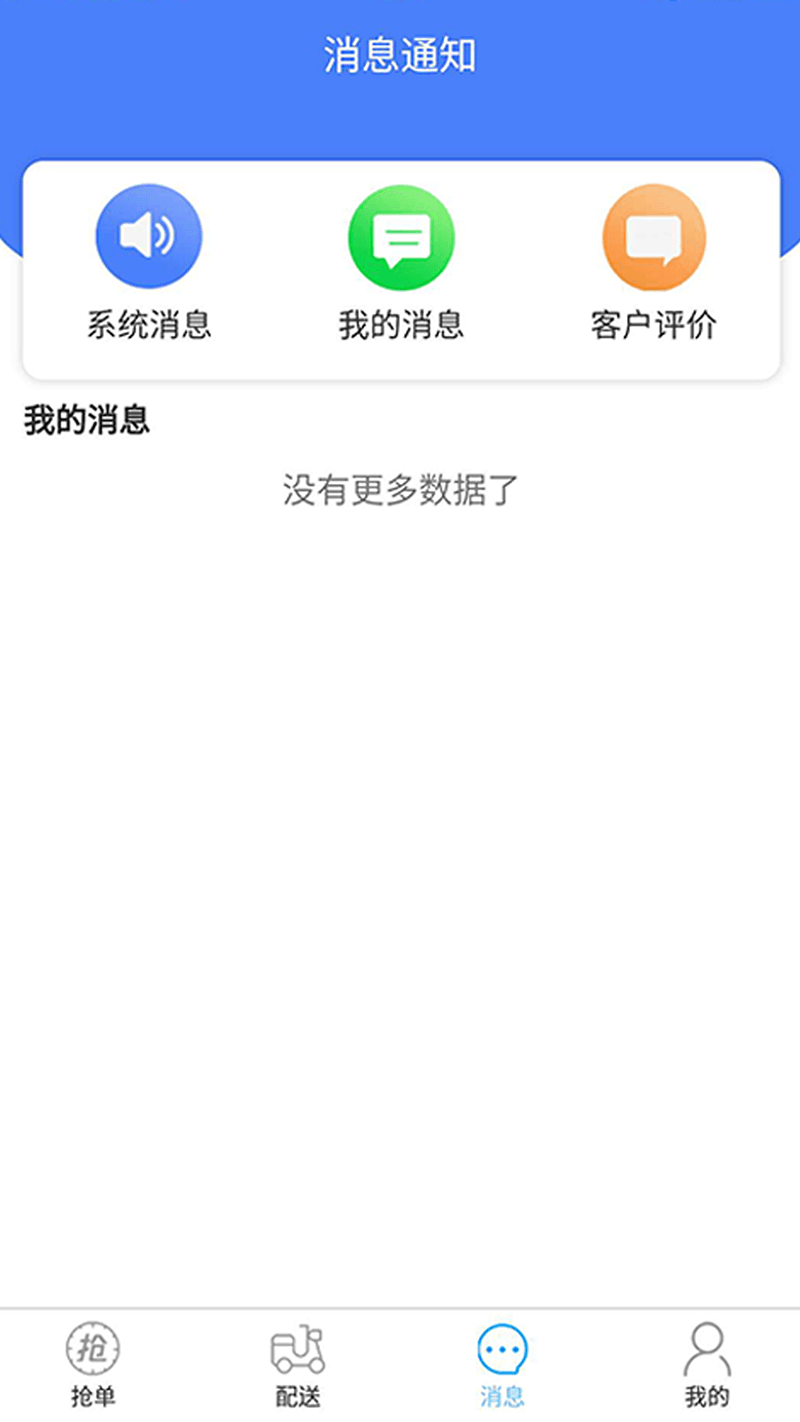View 客户评价 customer reviews
Image resolution: width=800 pixels, height=1422 pixels.
[x=654, y=263]
